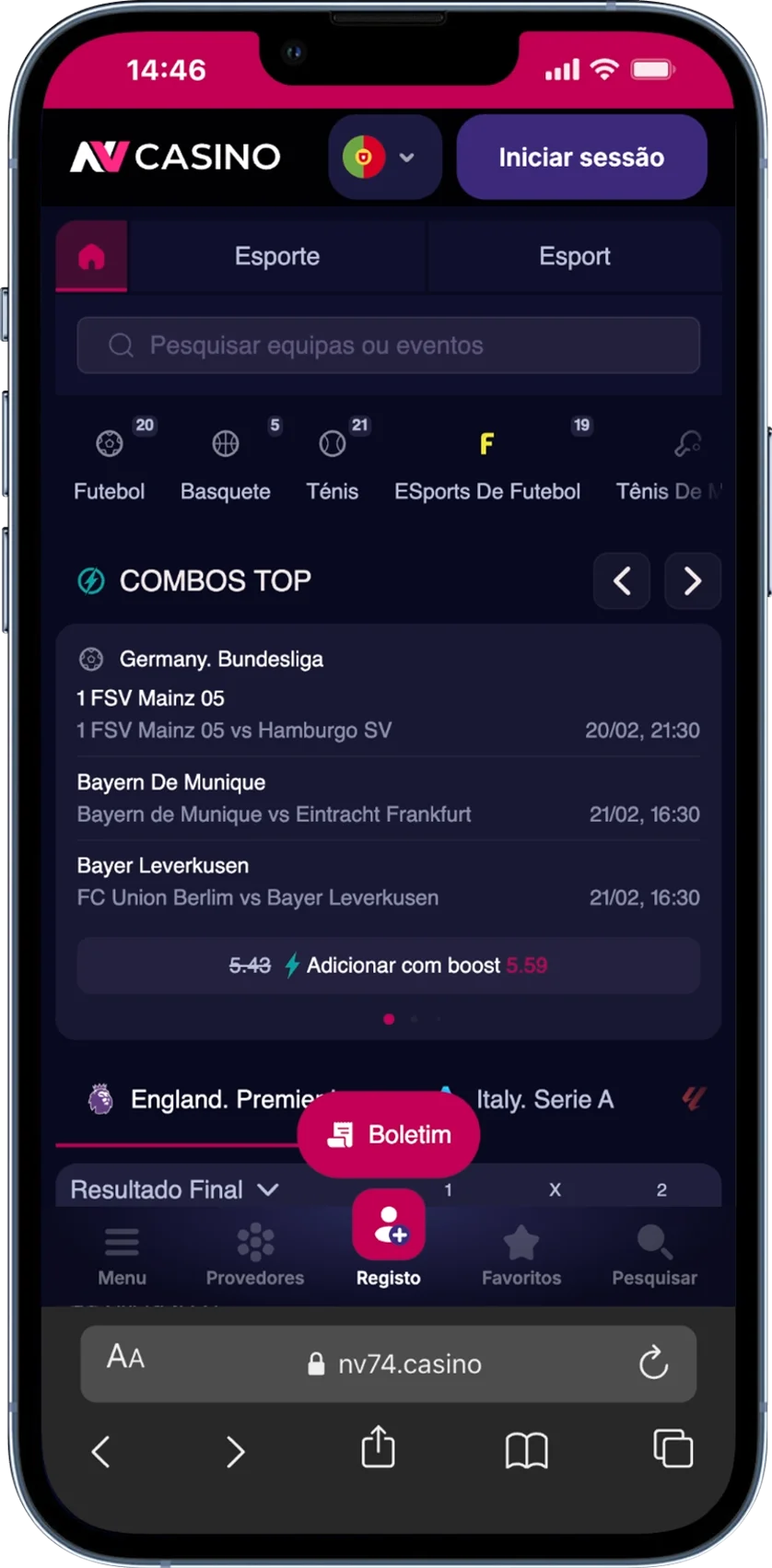Screen dimensions: 772x1568
Task: Switch to Italy. Serie A league
Action: [544, 1099]
